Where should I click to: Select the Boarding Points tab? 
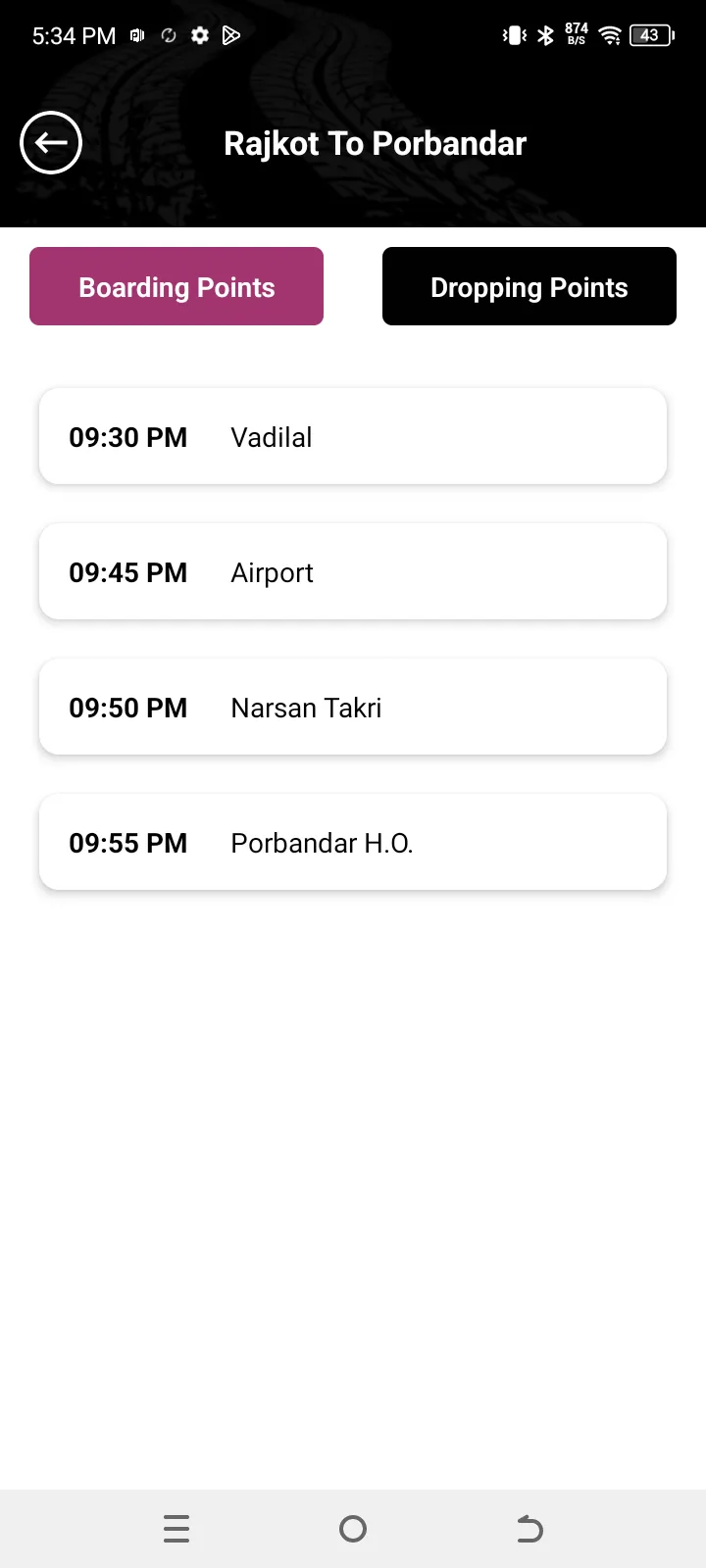(x=176, y=286)
